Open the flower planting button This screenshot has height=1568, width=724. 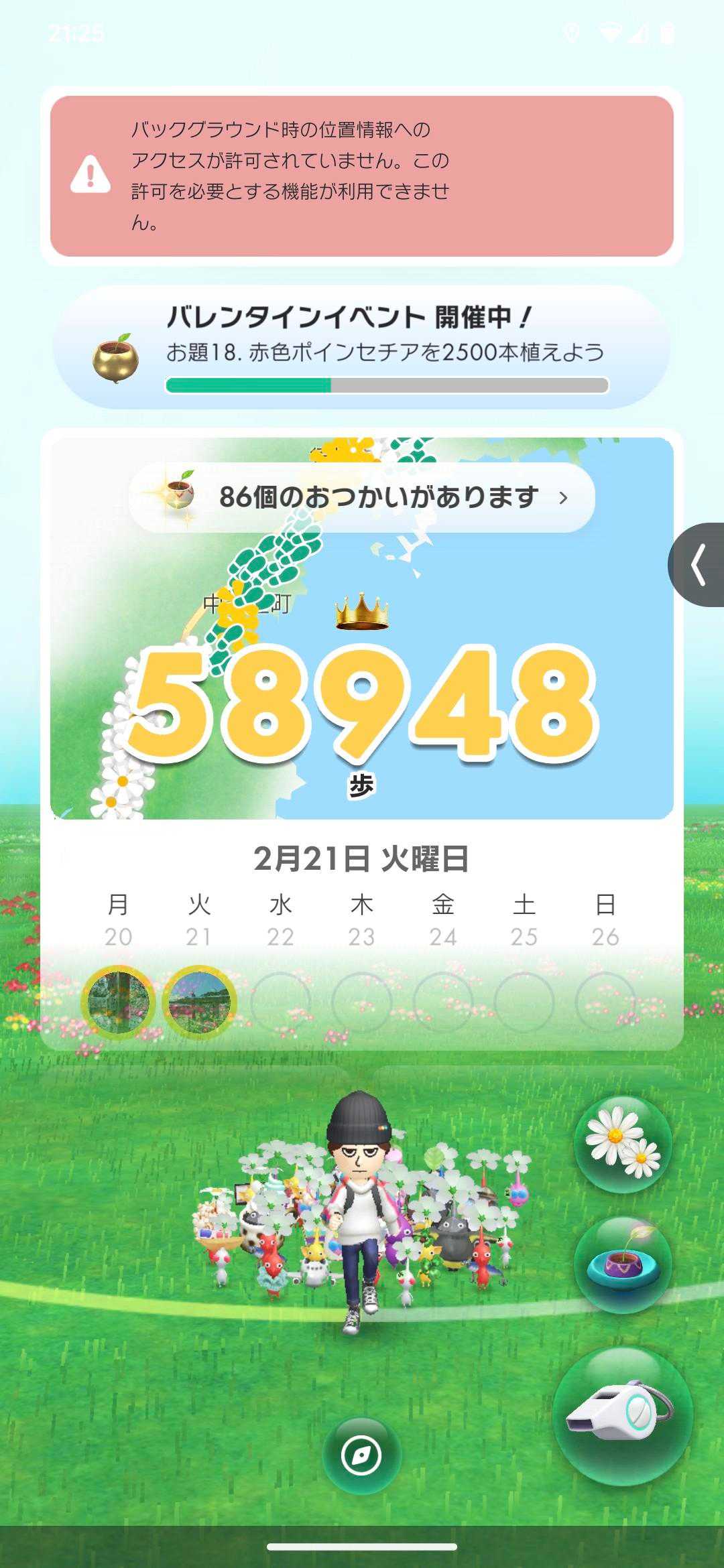pyautogui.click(x=623, y=1144)
